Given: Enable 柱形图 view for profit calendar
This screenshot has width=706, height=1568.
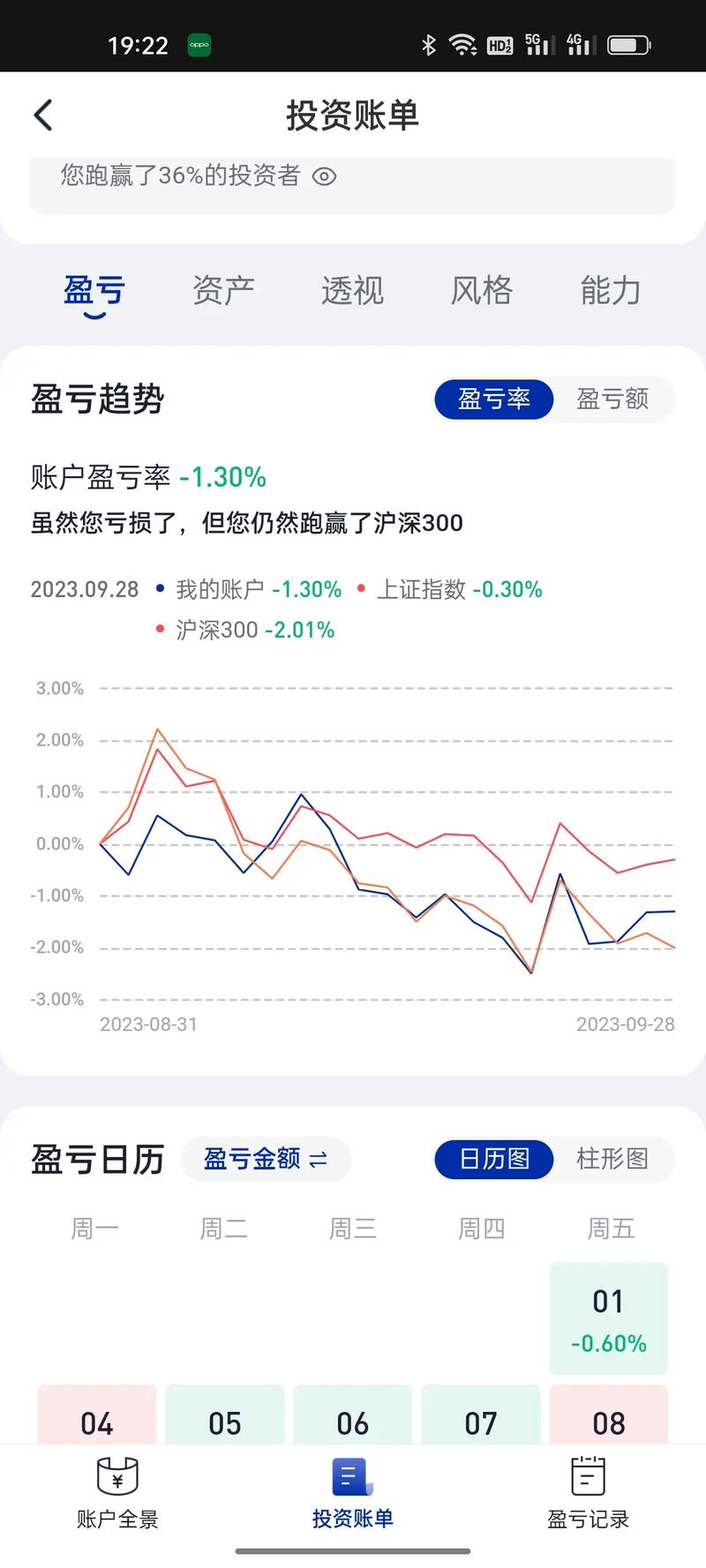Looking at the screenshot, I should [613, 1160].
